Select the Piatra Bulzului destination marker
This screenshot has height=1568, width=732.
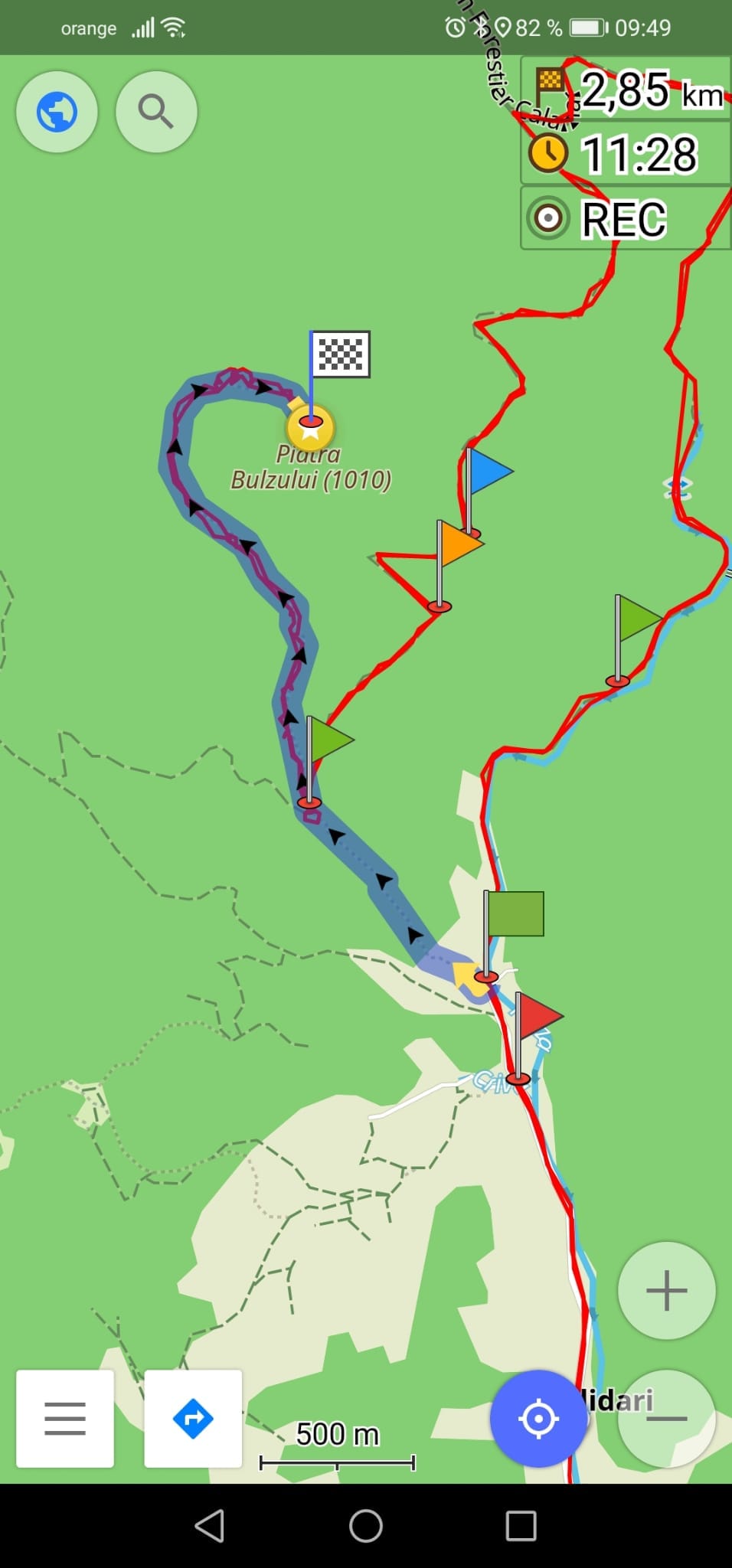click(x=310, y=426)
